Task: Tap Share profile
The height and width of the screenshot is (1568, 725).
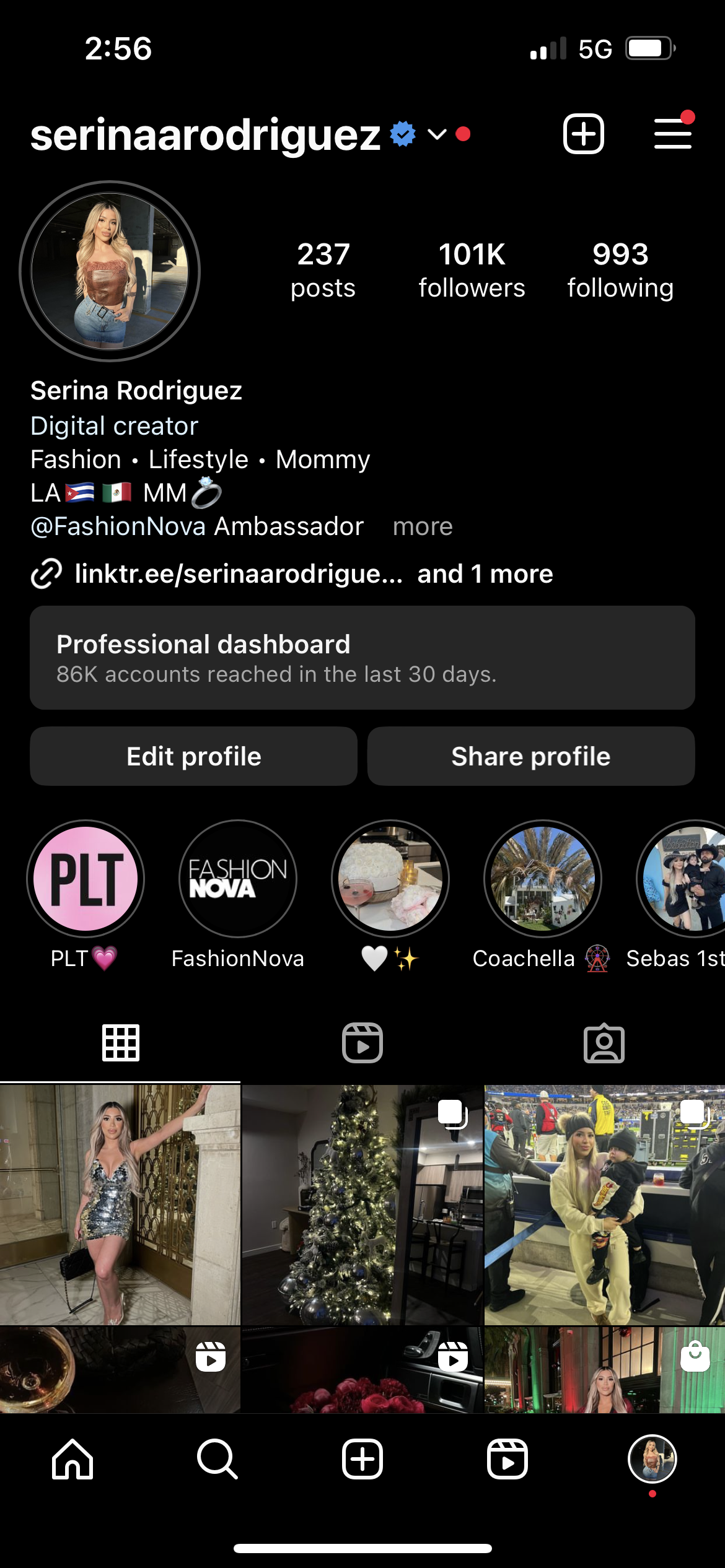Action: click(531, 756)
